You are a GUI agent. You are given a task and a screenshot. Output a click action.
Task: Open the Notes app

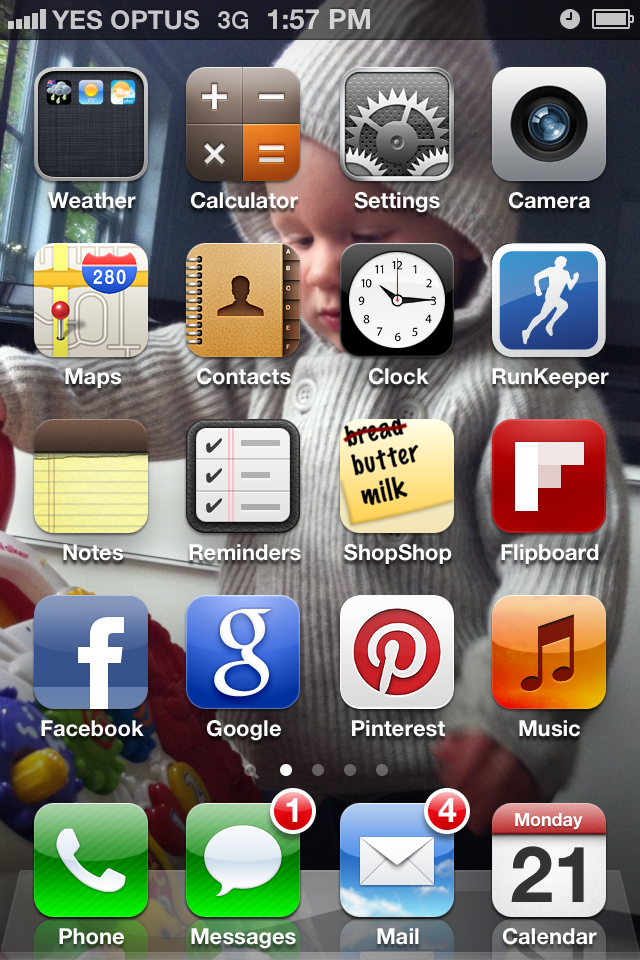click(91, 476)
